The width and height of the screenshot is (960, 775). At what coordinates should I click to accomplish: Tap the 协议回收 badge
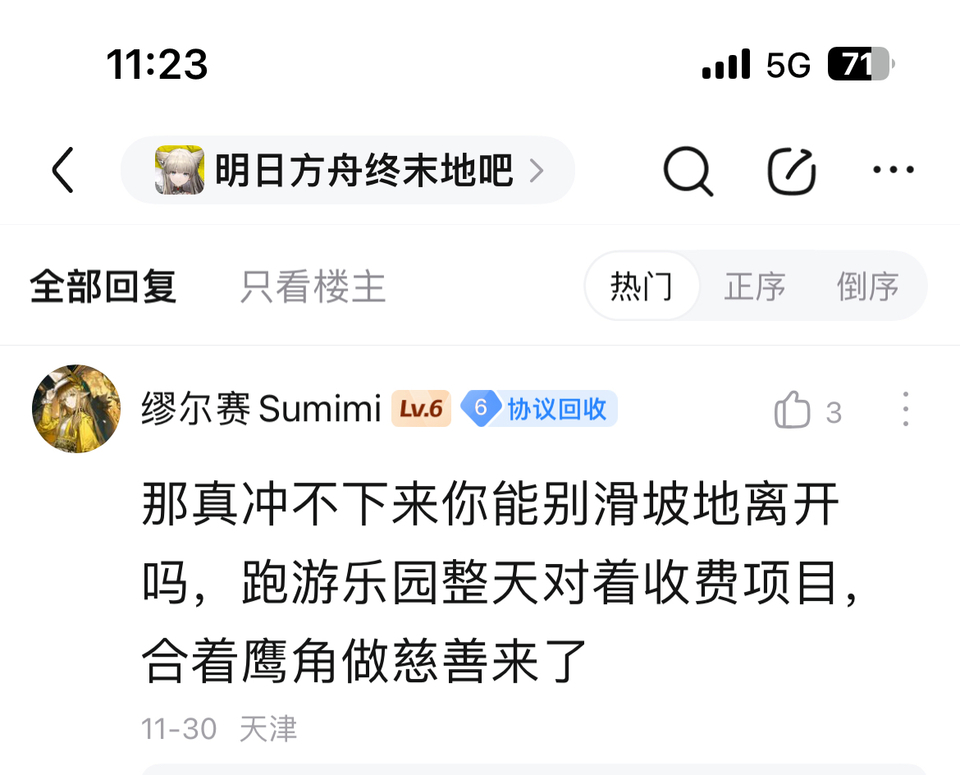[540, 409]
